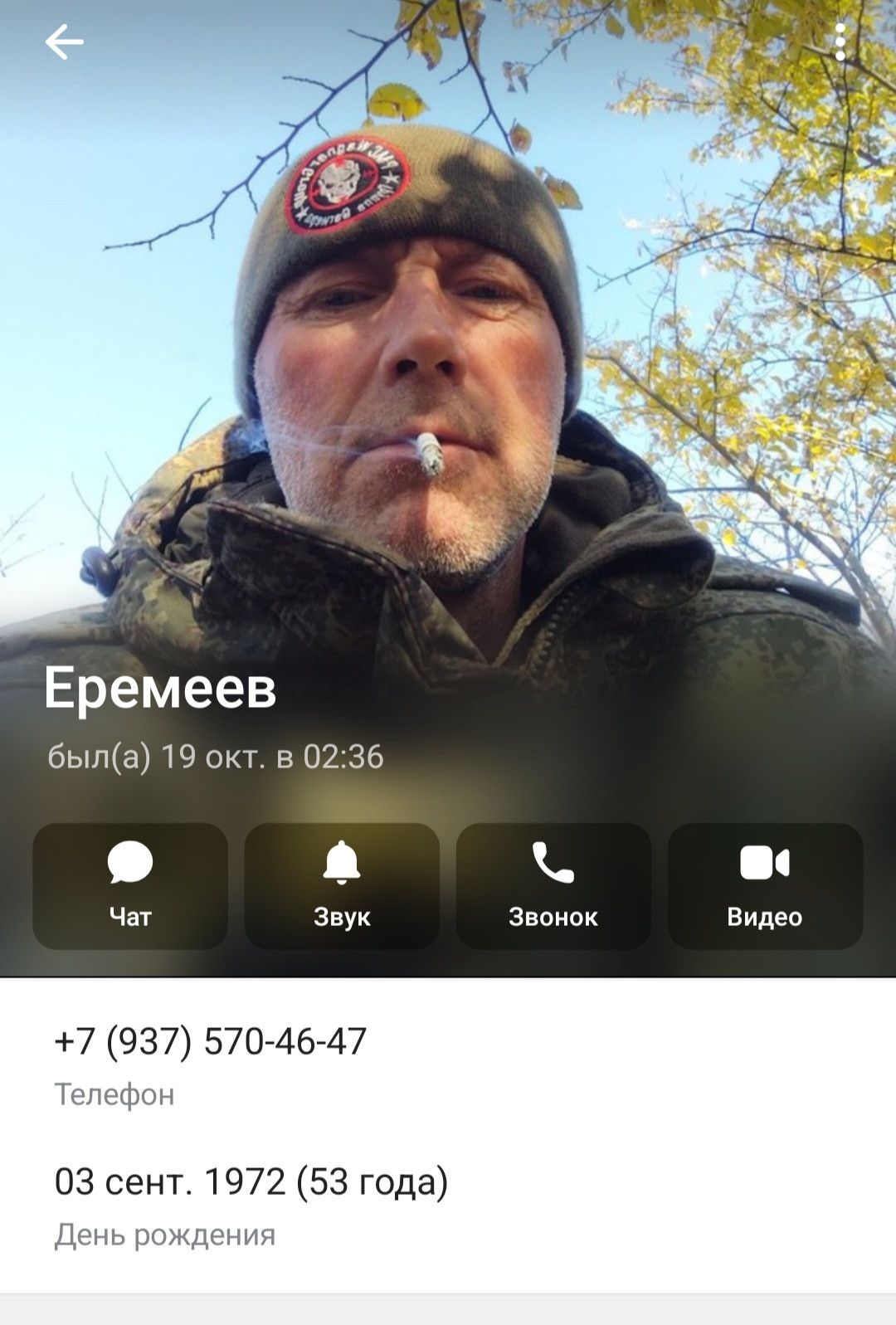Viewport: 896px width, 1325px height.
Task: Start a voice call with Звонок
Action: click(x=553, y=885)
